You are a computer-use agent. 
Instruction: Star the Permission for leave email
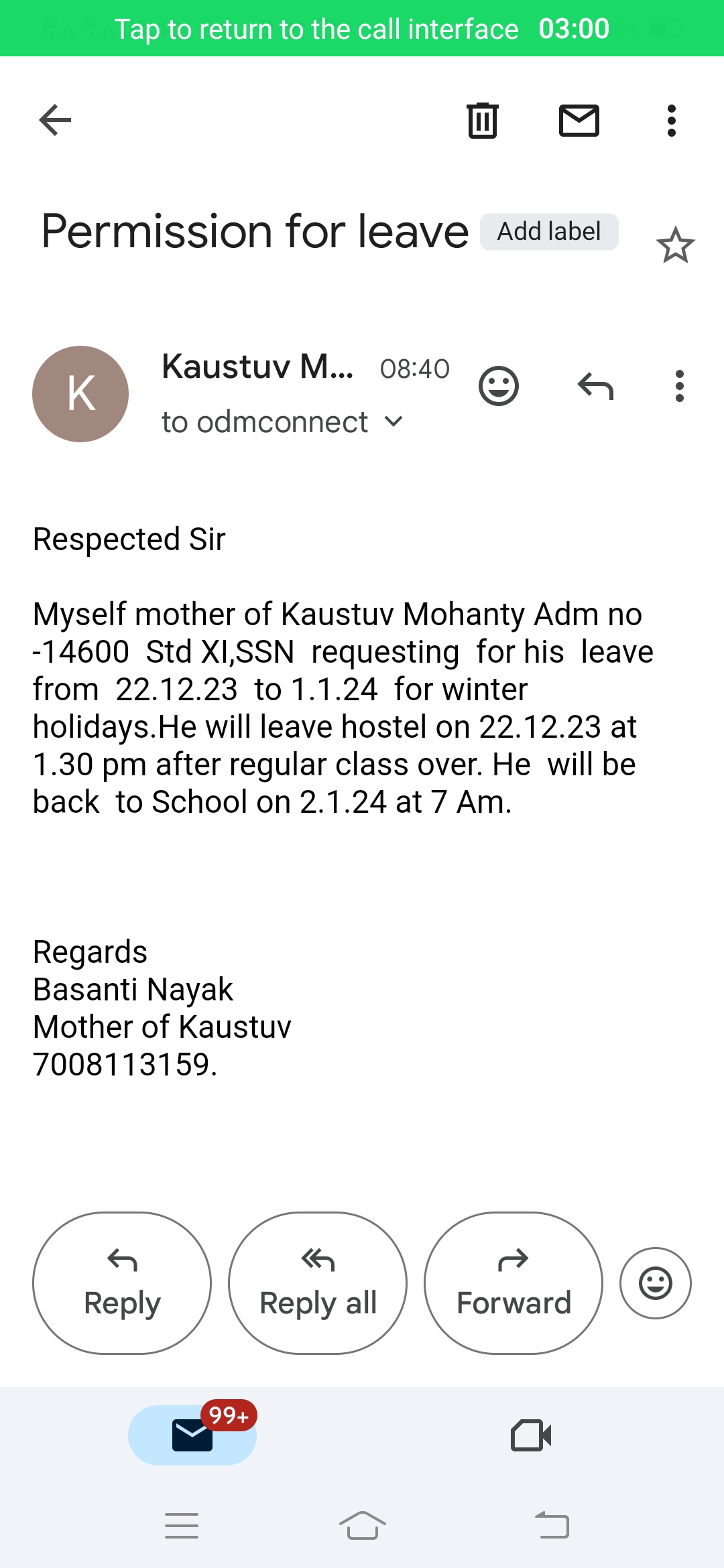pyautogui.click(x=675, y=245)
